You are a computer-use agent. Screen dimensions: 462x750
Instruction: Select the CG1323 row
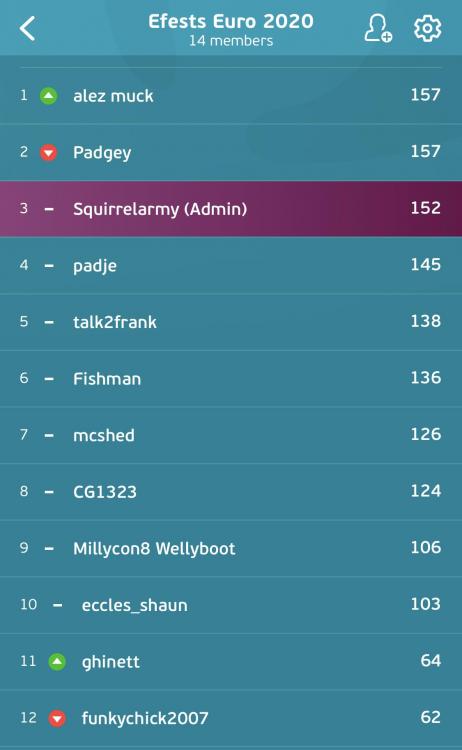coord(231,491)
